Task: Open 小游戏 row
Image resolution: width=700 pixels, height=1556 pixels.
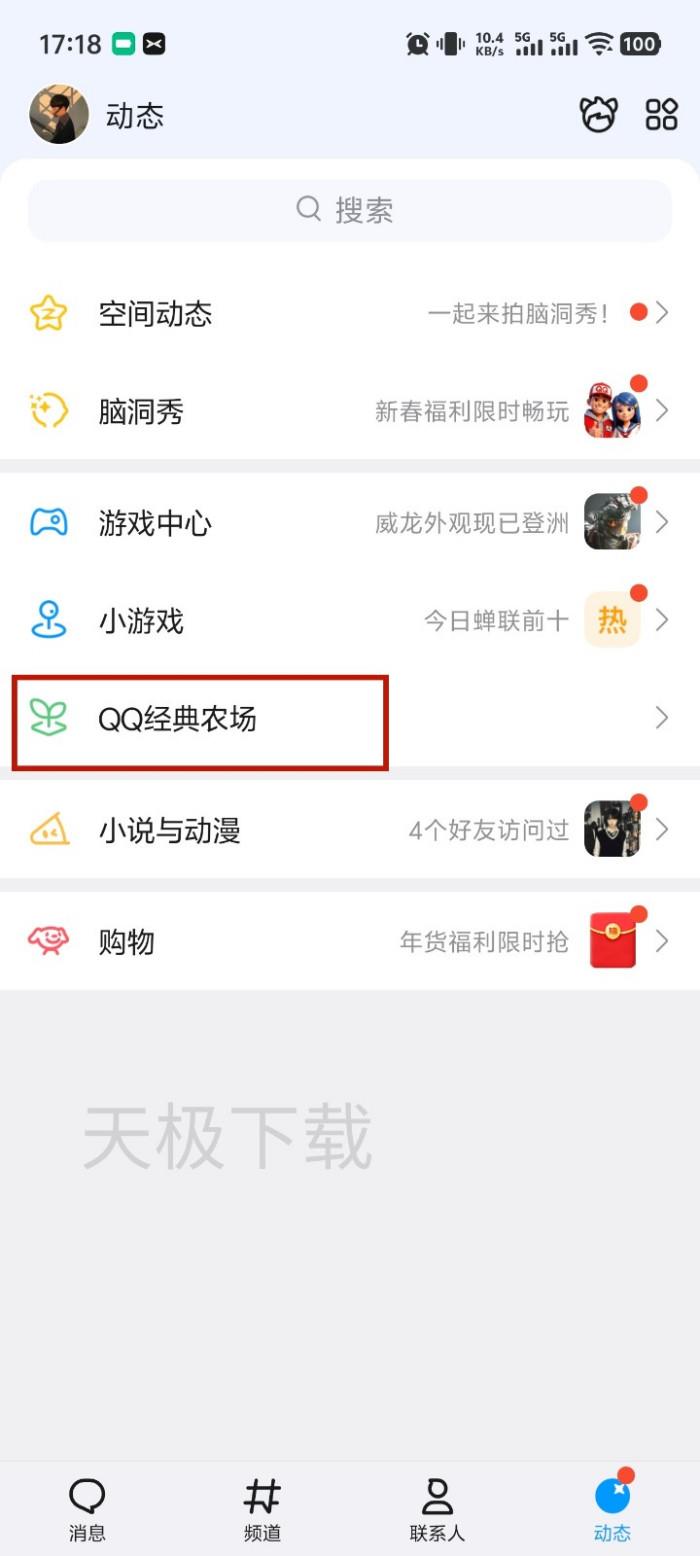Action: tap(349, 620)
